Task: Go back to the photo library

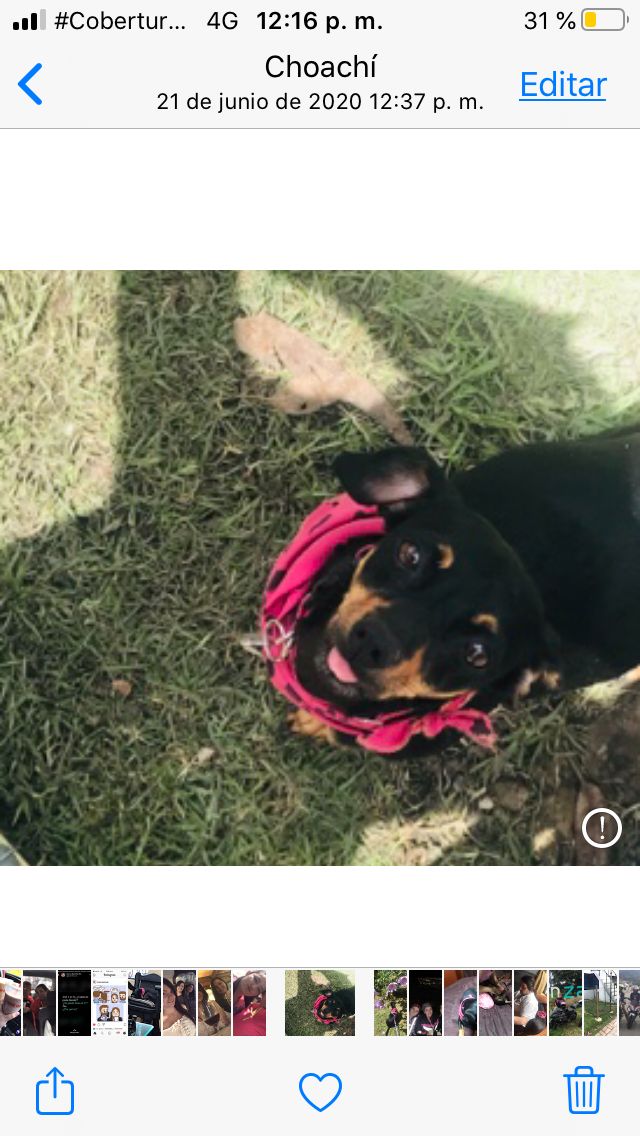Action: pyautogui.click(x=31, y=84)
